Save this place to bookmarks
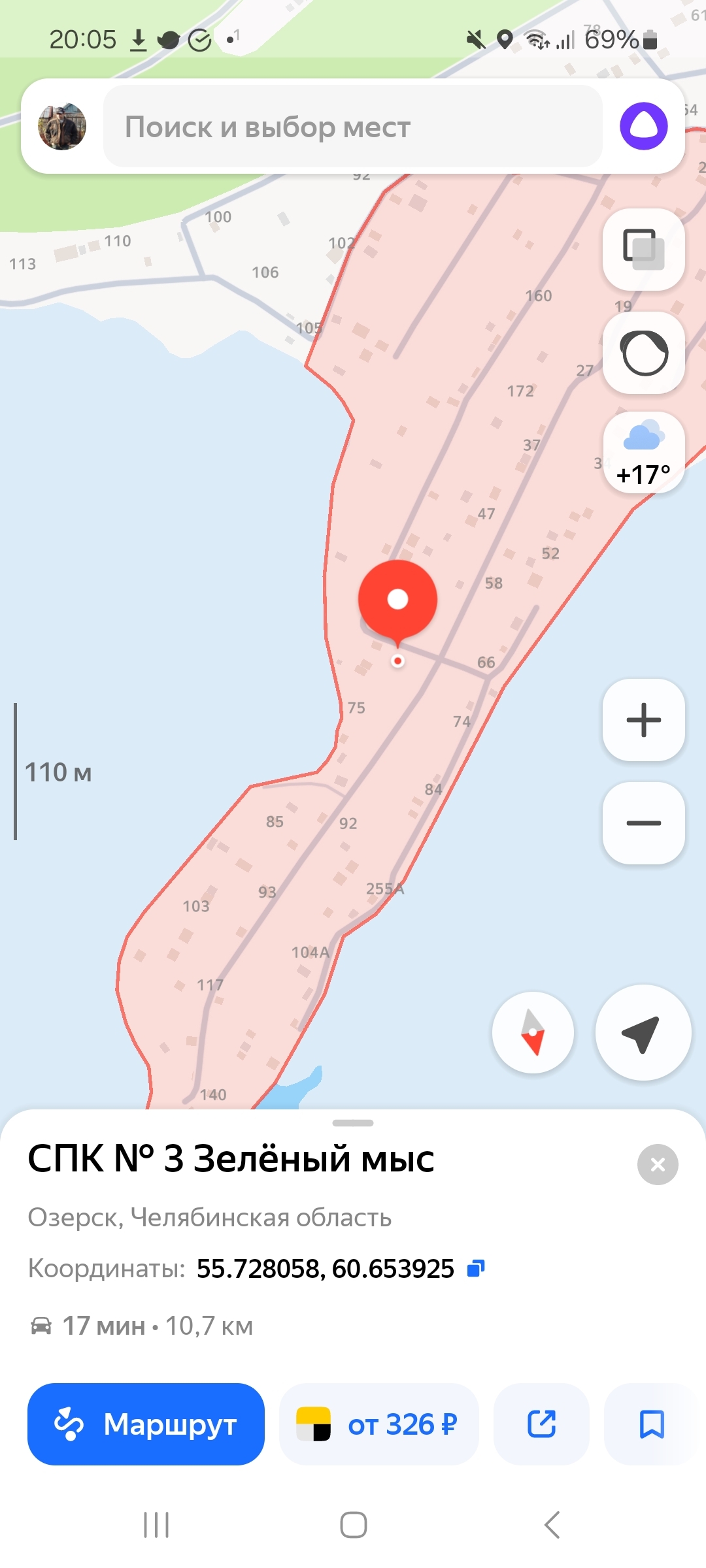 [651, 1424]
